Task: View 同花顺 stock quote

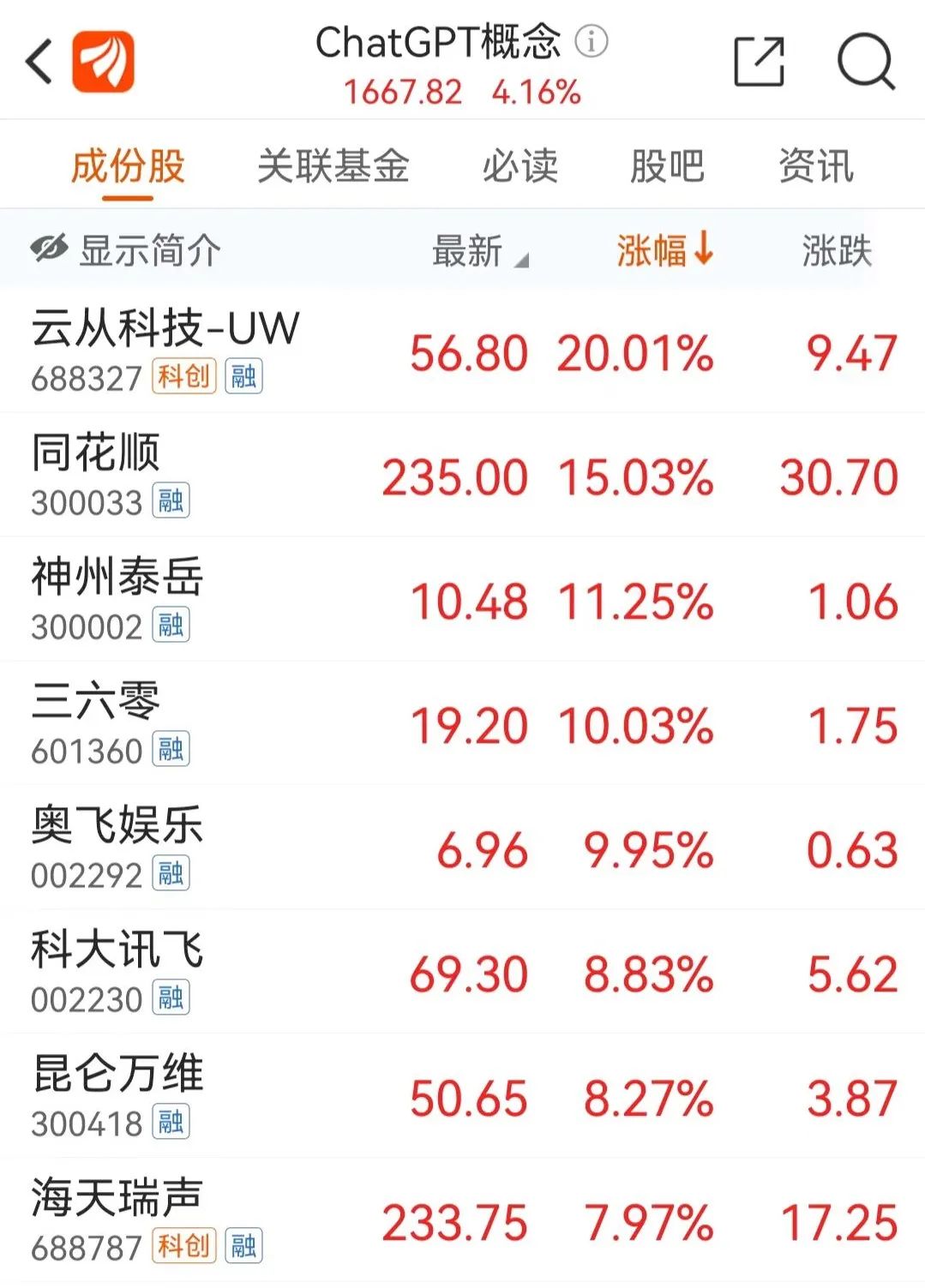Action: (96, 452)
